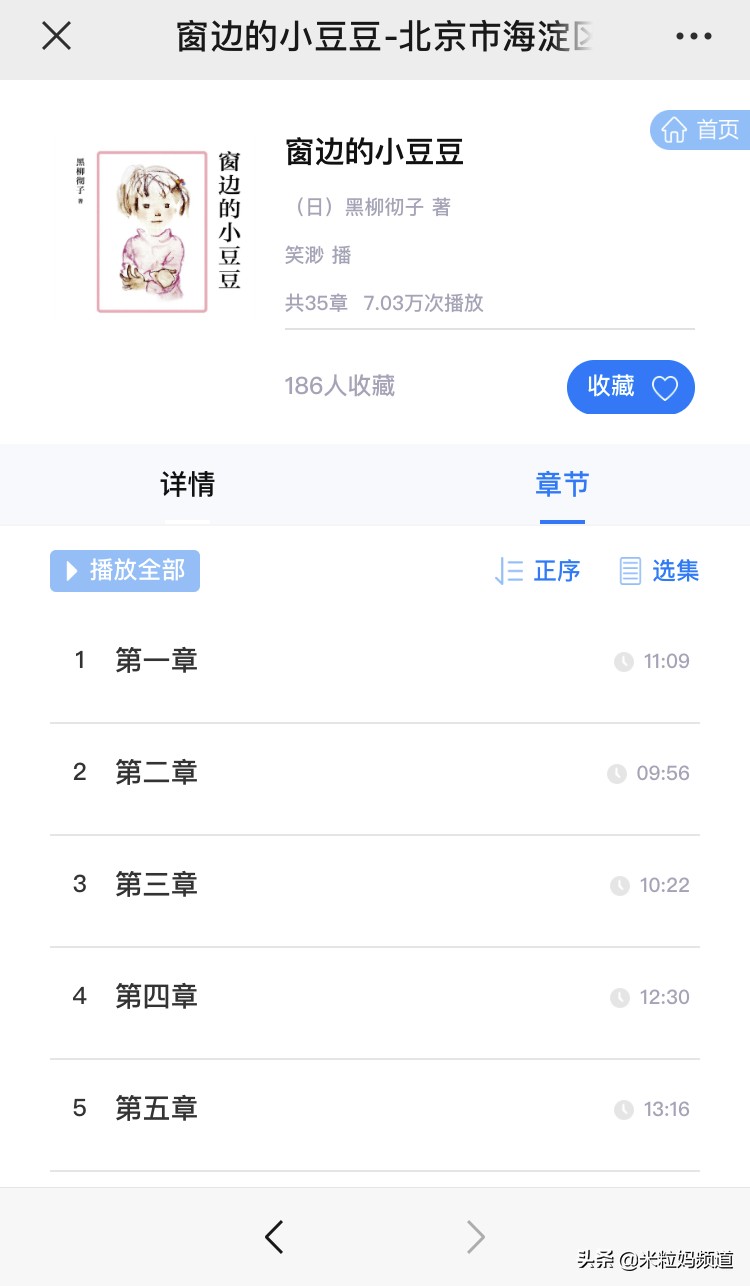Open 第三章 to start playback
This screenshot has width=750, height=1286.
155,884
